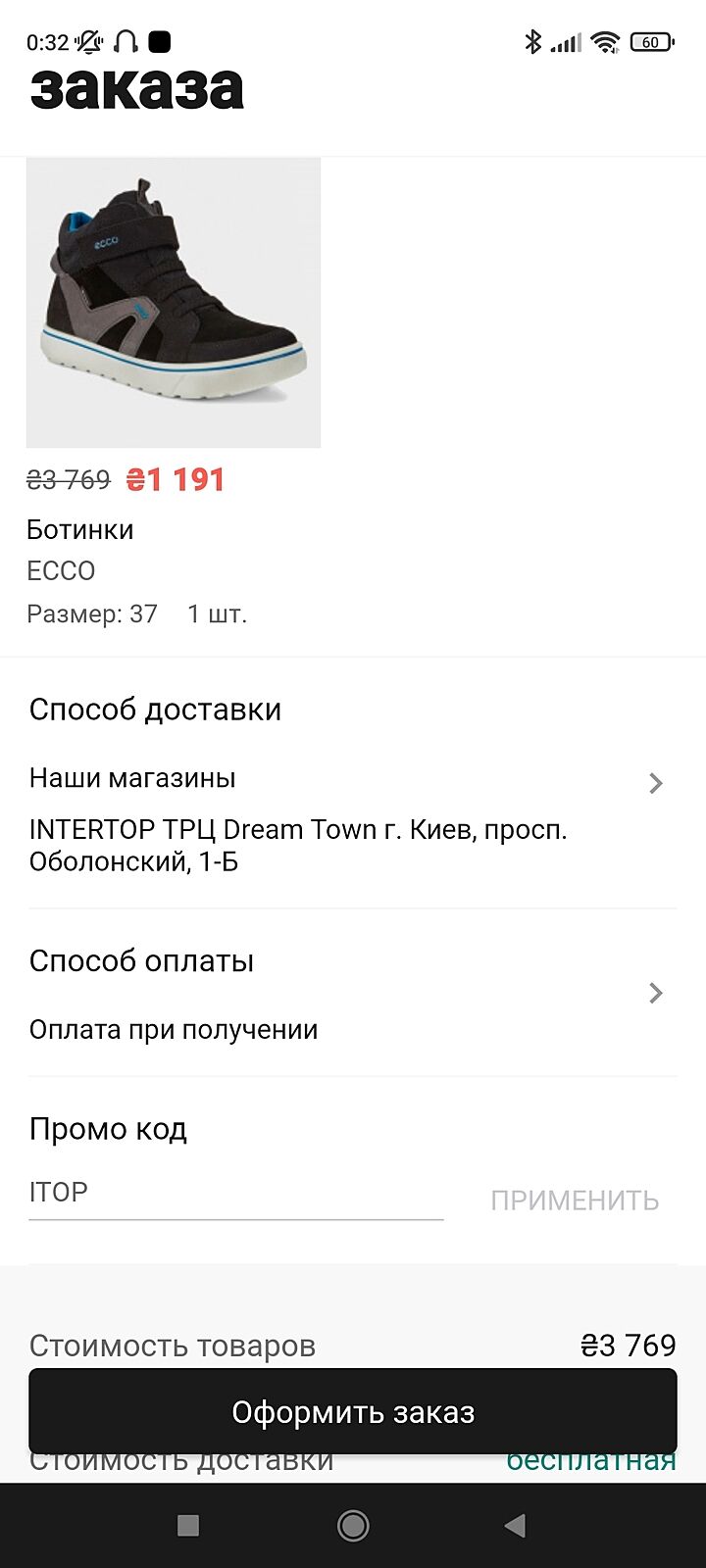Focus the promo code input field

point(235,1193)
